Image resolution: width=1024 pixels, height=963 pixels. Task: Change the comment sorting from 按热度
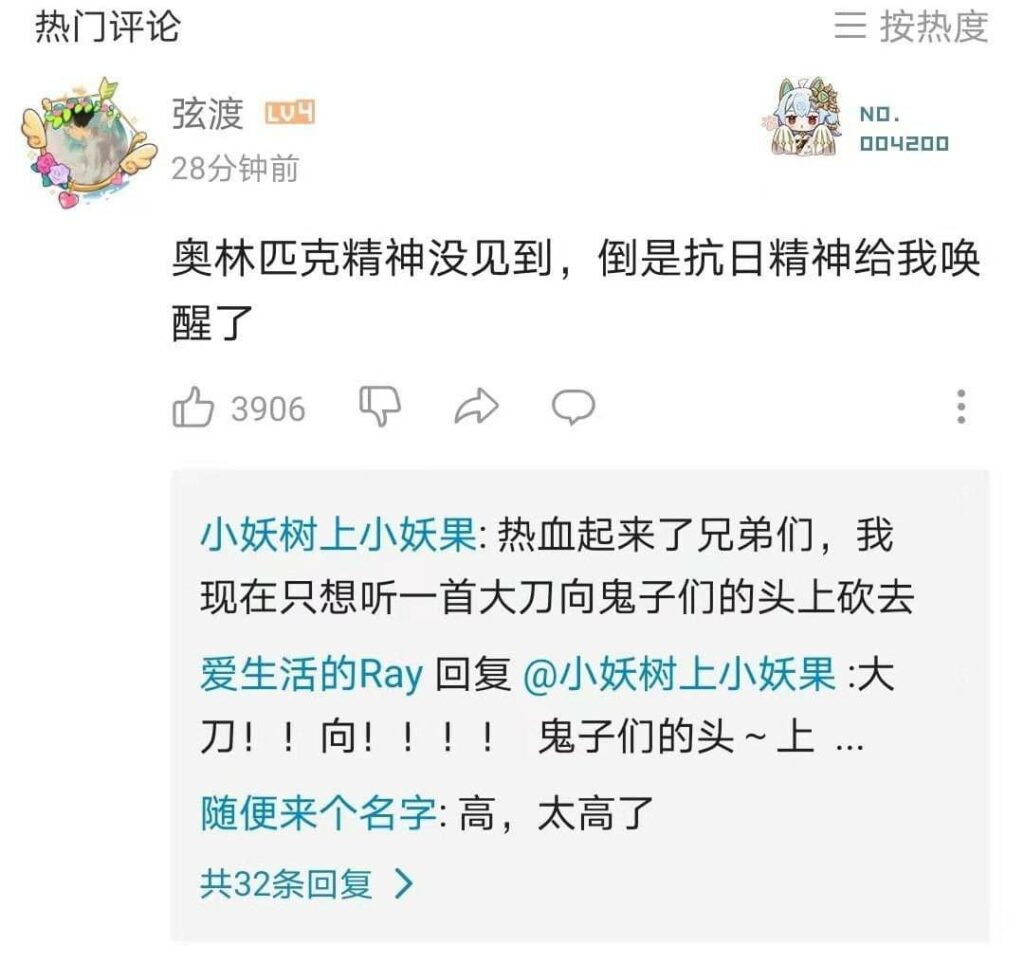[912, 26]
